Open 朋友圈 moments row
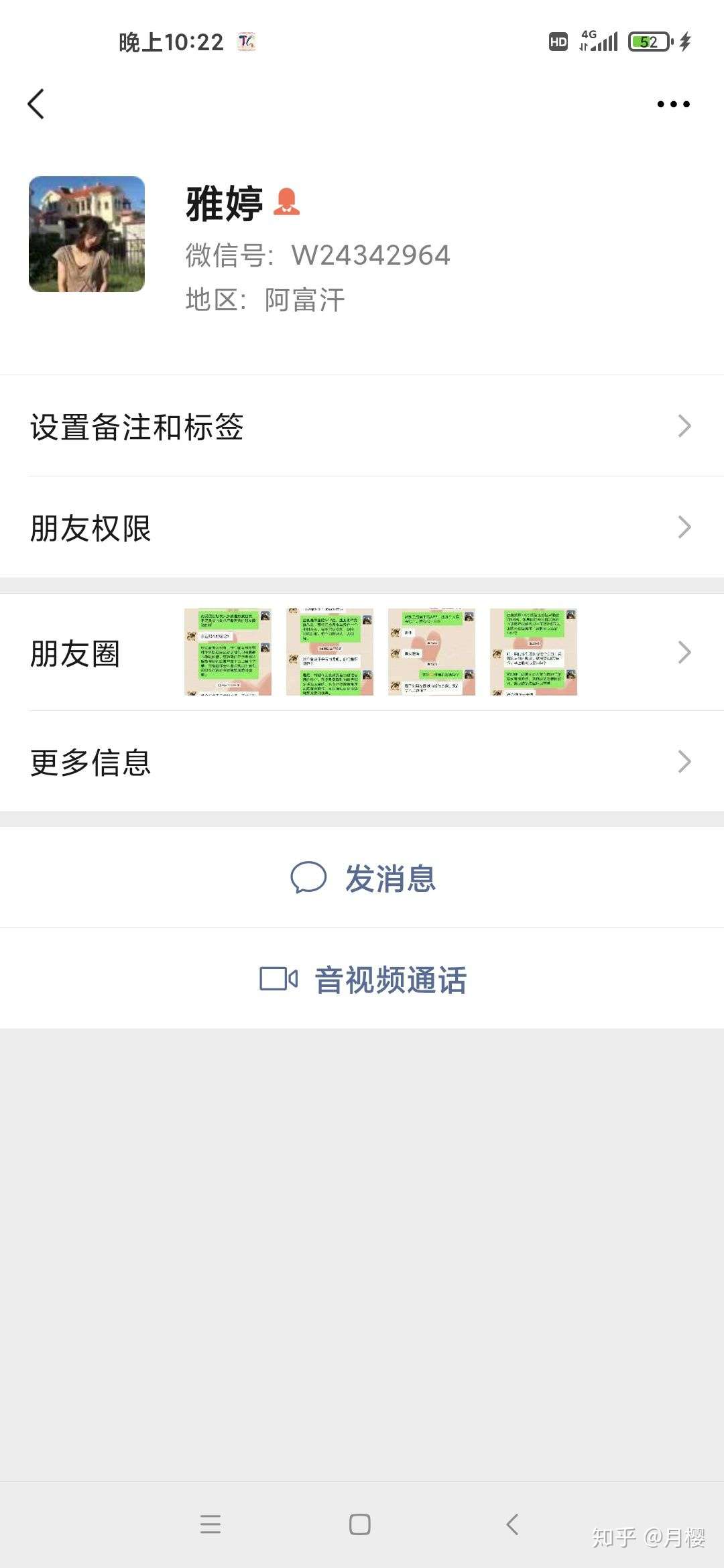The image size is (724, 1568). [x=362, y=652]
